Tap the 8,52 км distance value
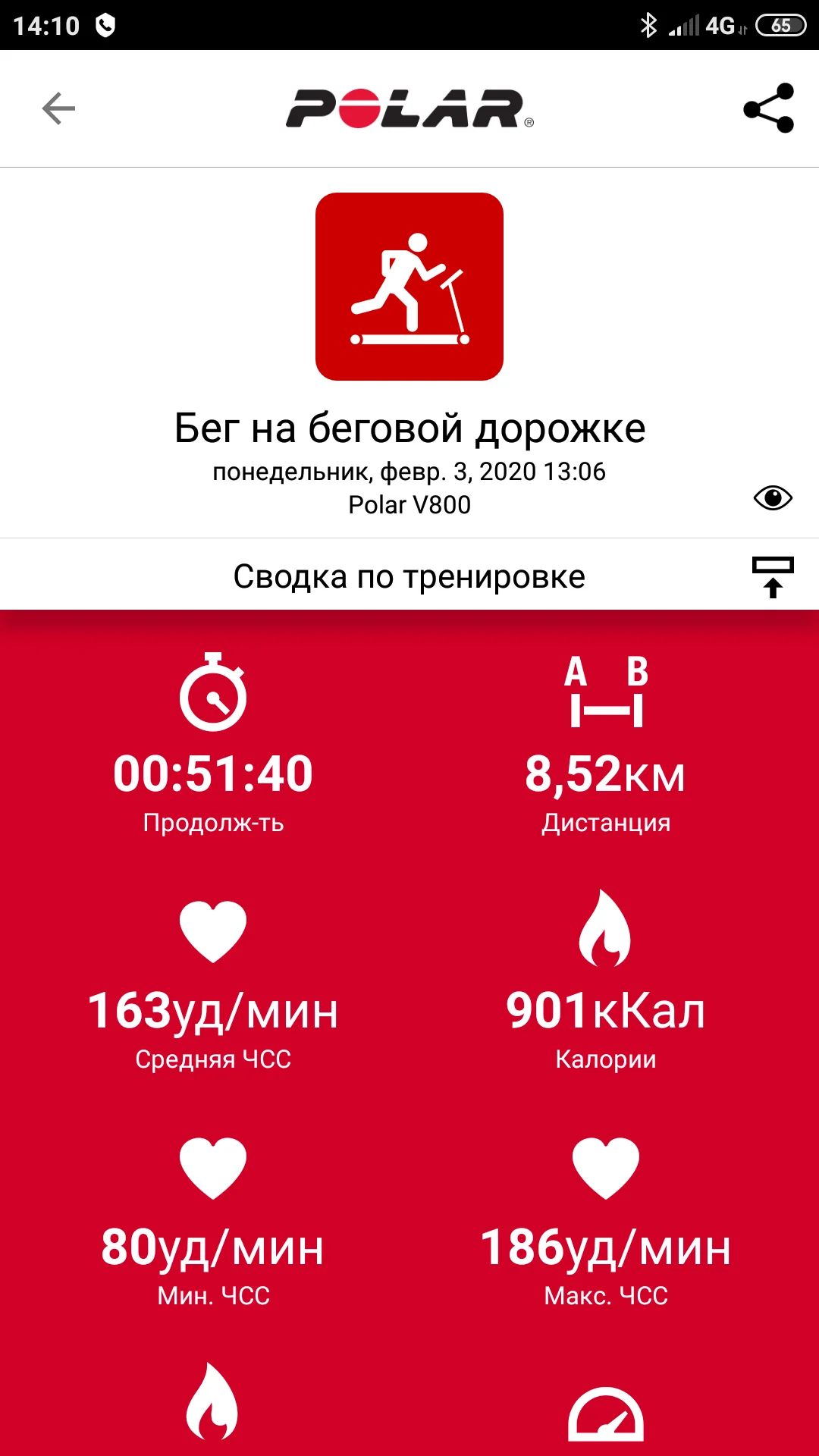819x1456 pixels. 607,773
